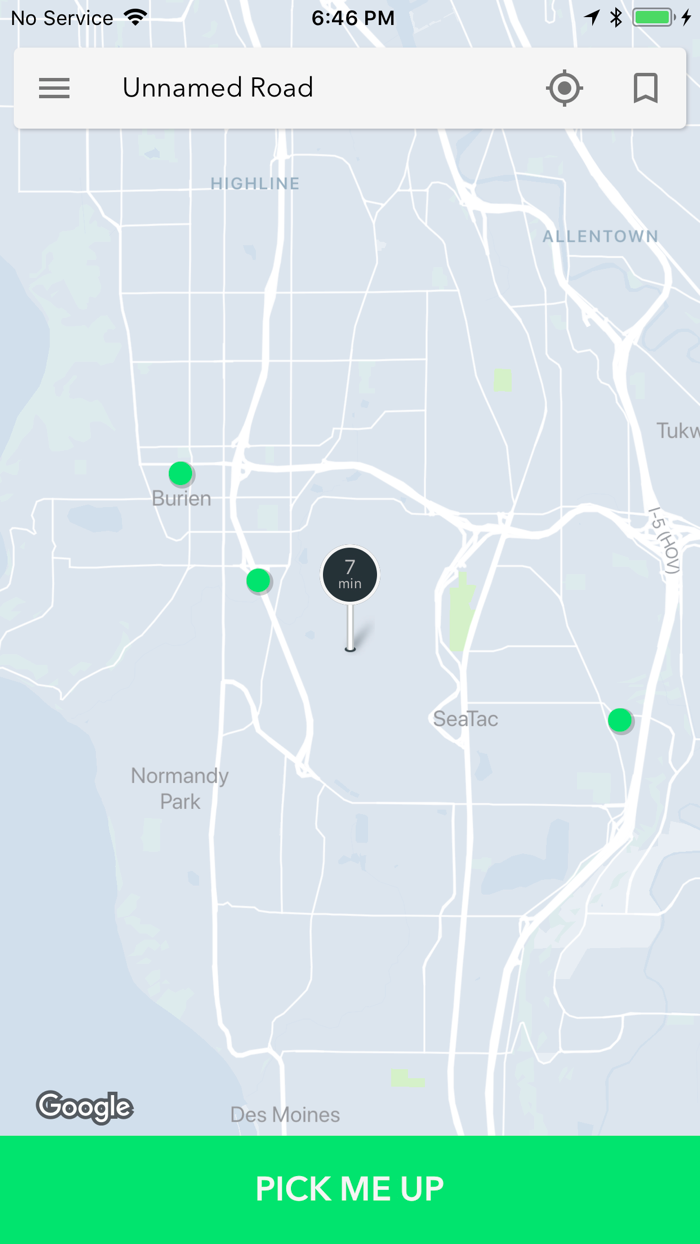Select the green car marker near Burien
The width and height of the screenshot is (700, 1244).
click(180, 473)
